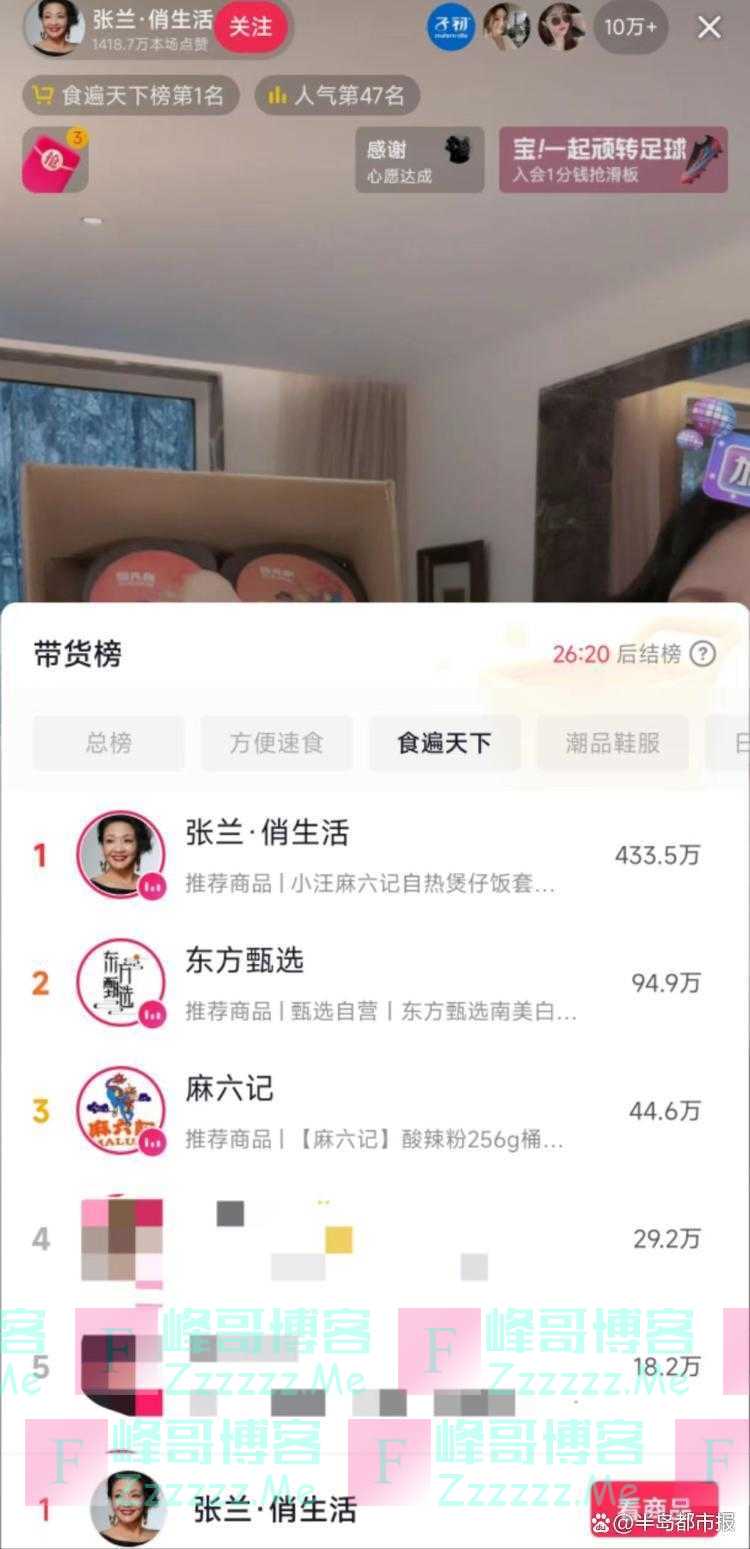Claim the red envelope gift
Image resolution: width=750 pixels, height=1549 pixels.
[x=55, y=160]
